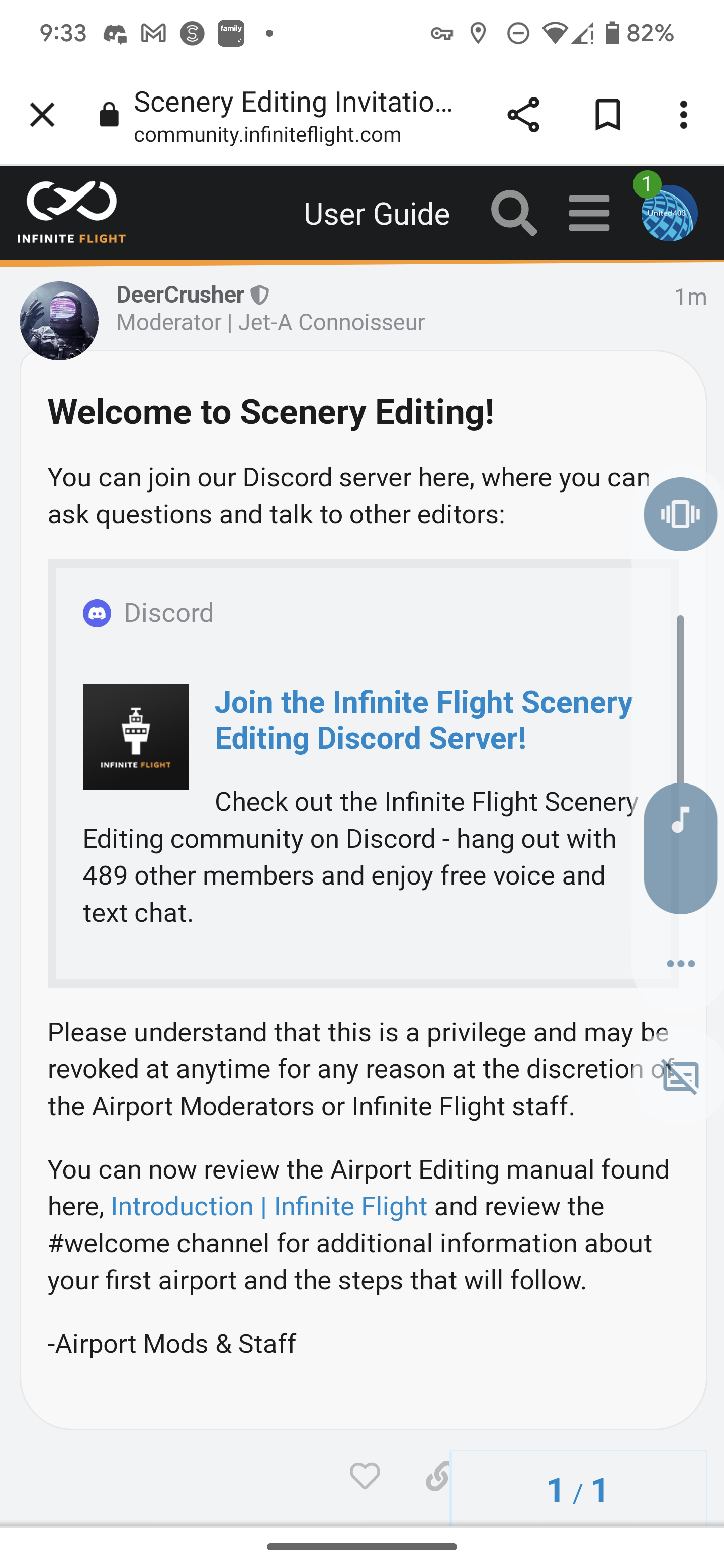Open the User Guide link
This screenshot has height=1568, width=724.
click(x=376, y=214)
